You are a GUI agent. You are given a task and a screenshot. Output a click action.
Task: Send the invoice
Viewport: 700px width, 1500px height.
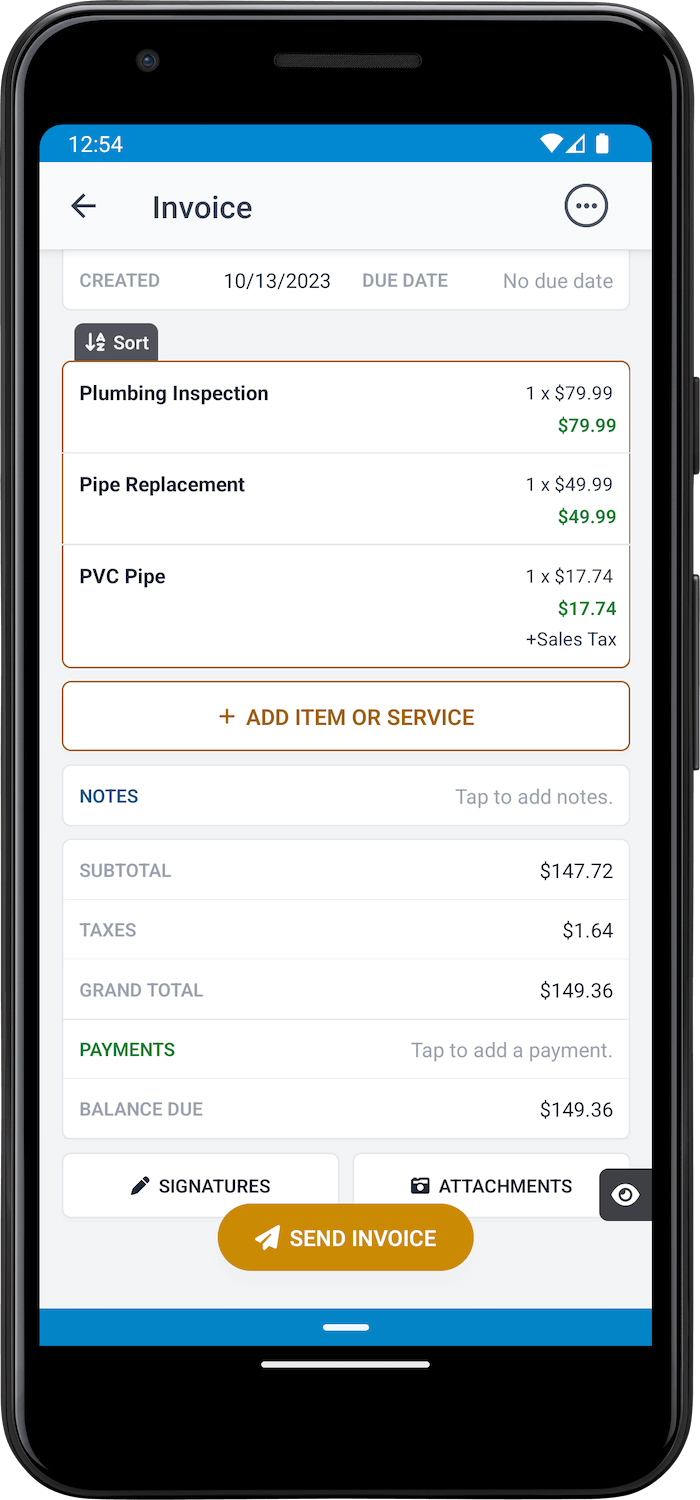coord(346,1238)
